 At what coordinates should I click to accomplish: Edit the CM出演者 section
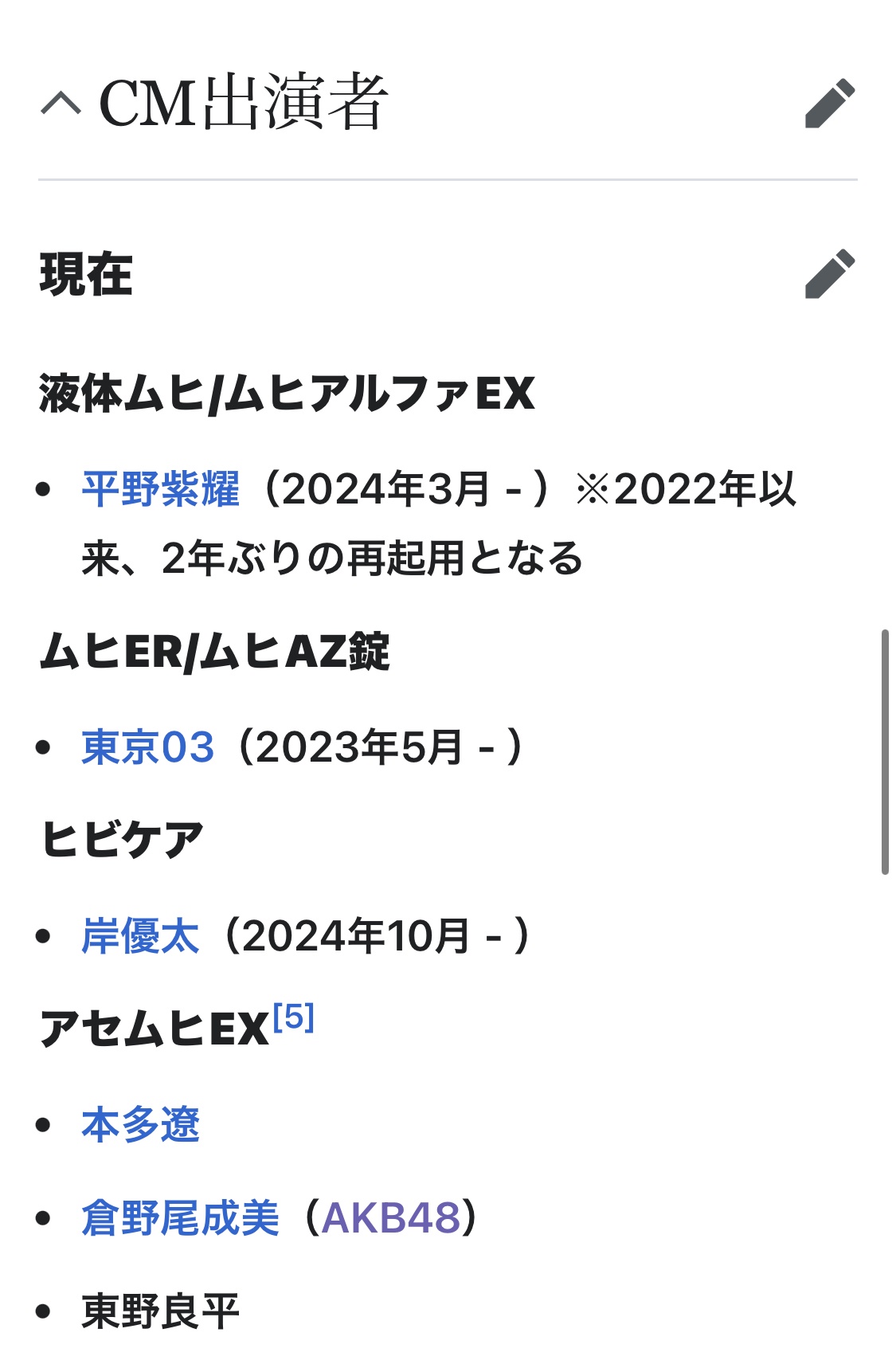pos(829,104)
